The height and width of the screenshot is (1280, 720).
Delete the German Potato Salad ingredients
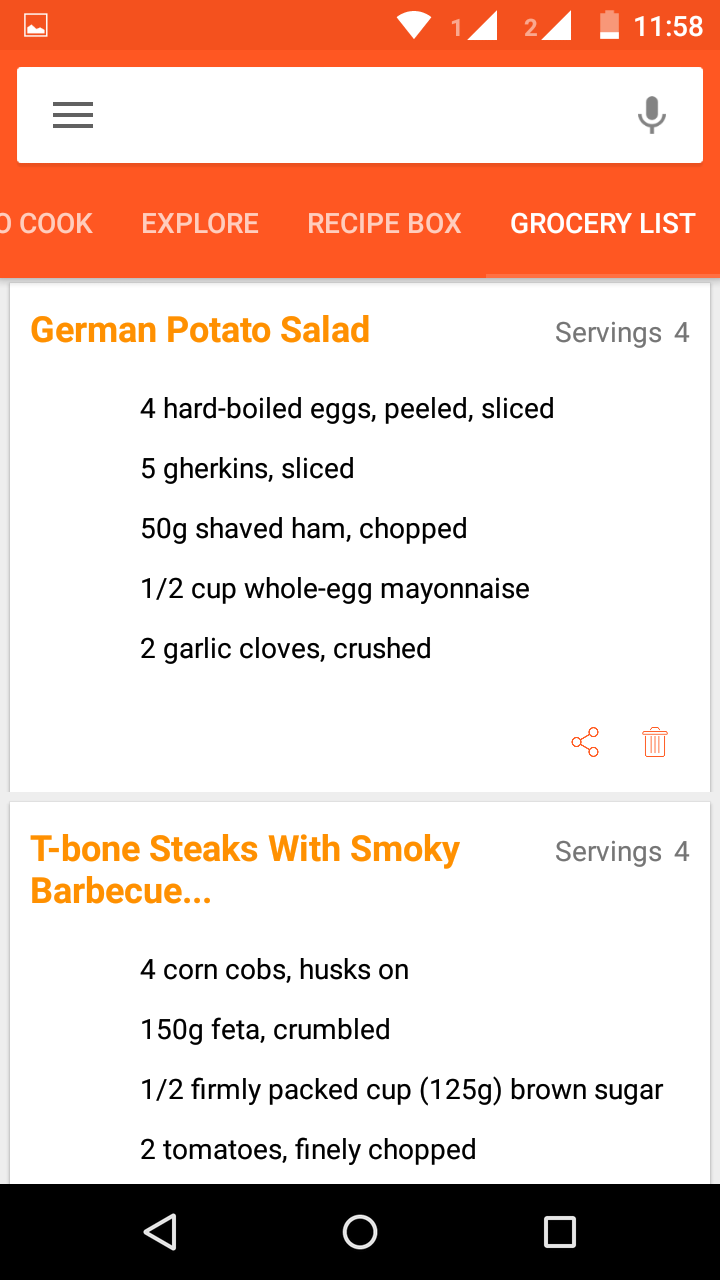[655, 742]
